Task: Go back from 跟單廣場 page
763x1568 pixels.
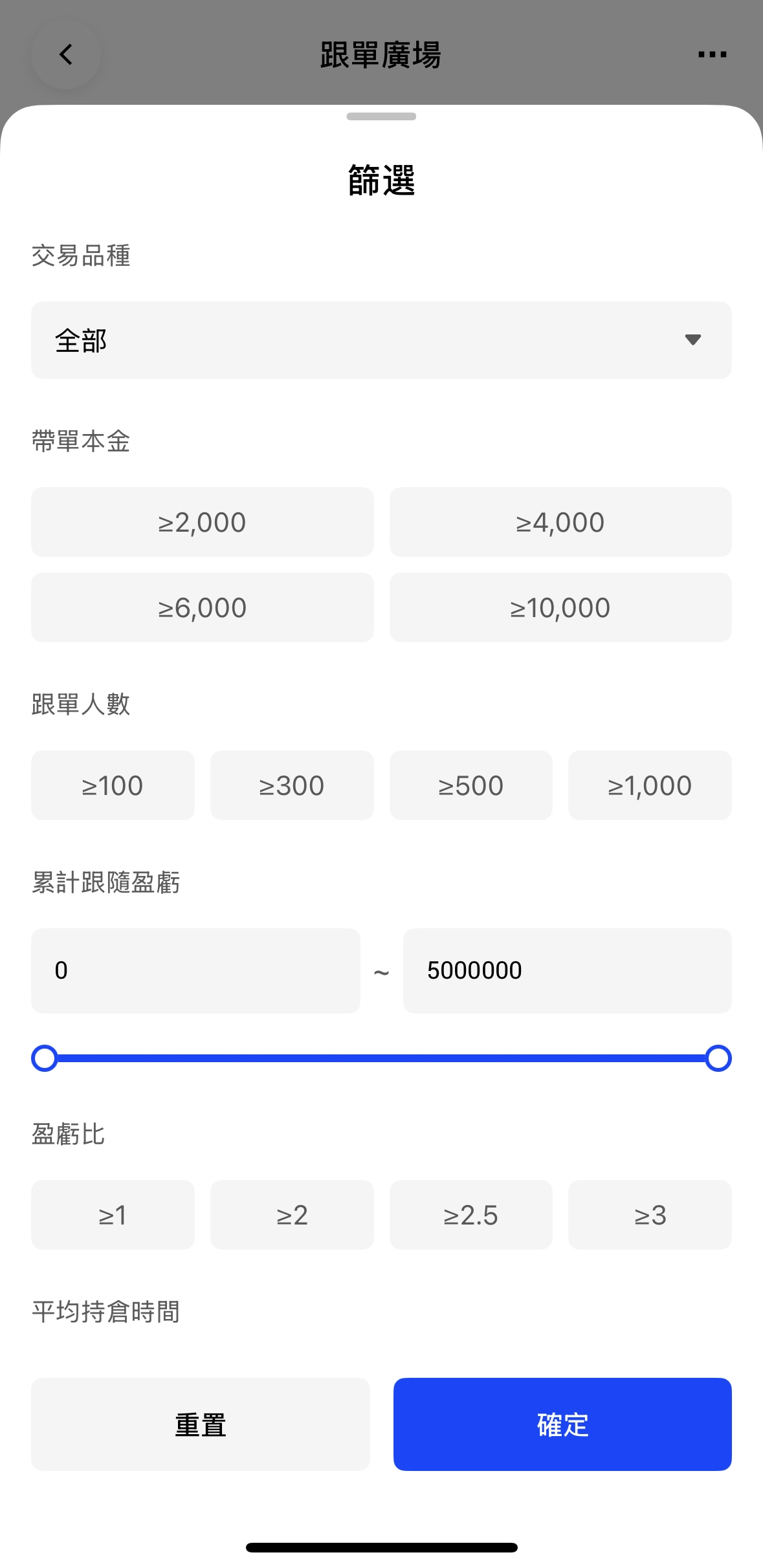Action: tap(65, 54)
